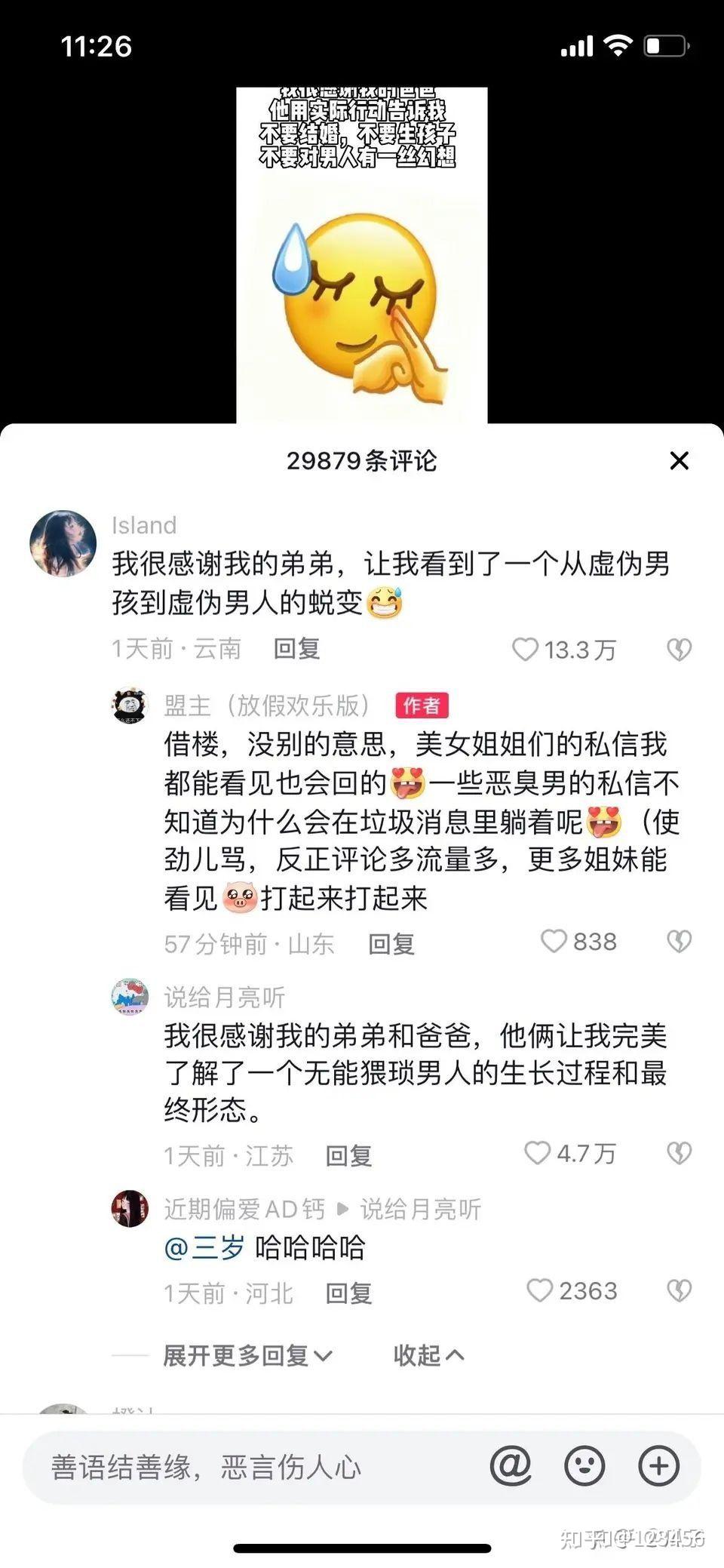Dislike Island's comment
The height and width of the screenshot is (1568, 724).
(679, 649)
